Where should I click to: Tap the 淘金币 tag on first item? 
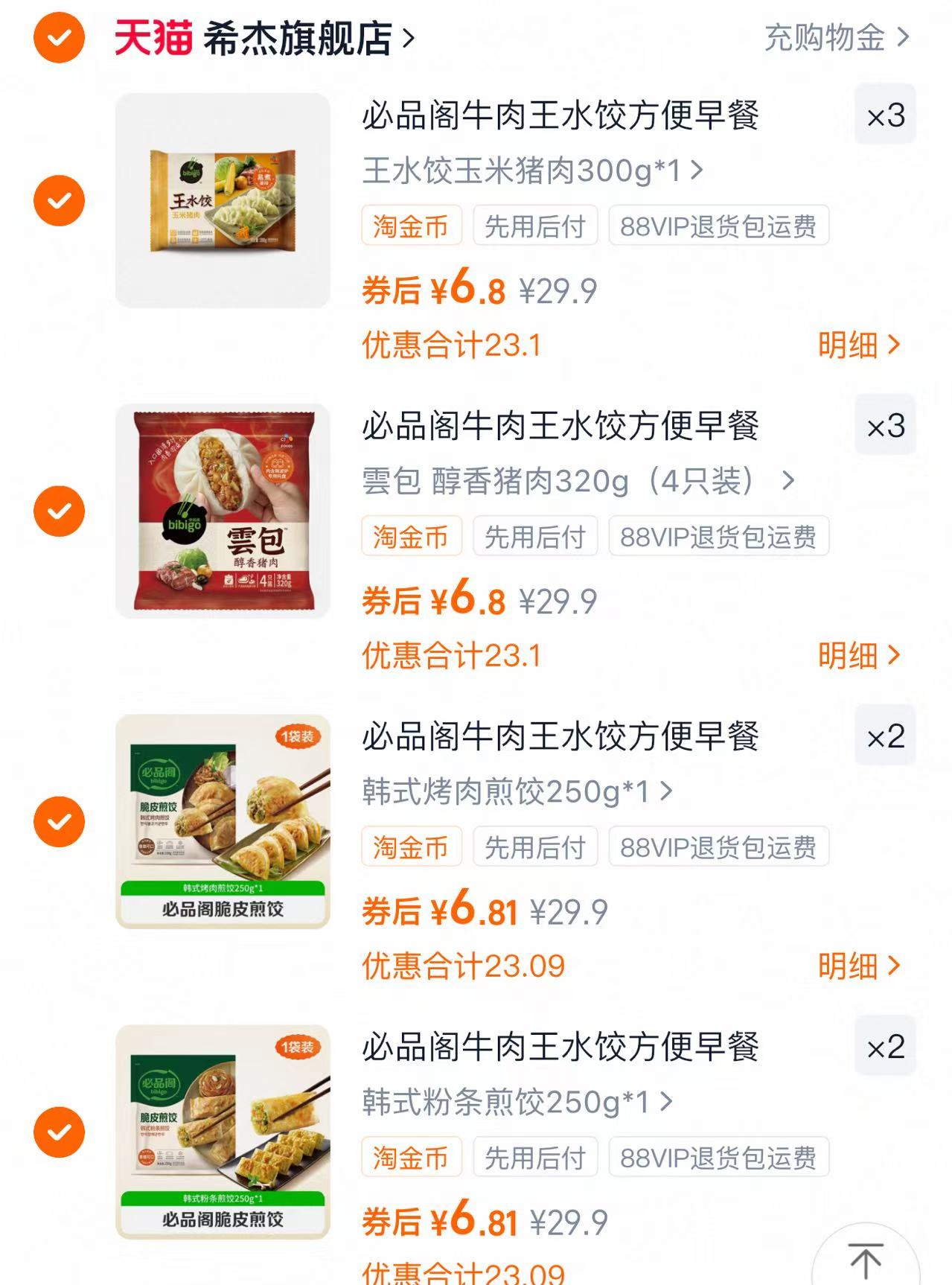tap(411, 227)
